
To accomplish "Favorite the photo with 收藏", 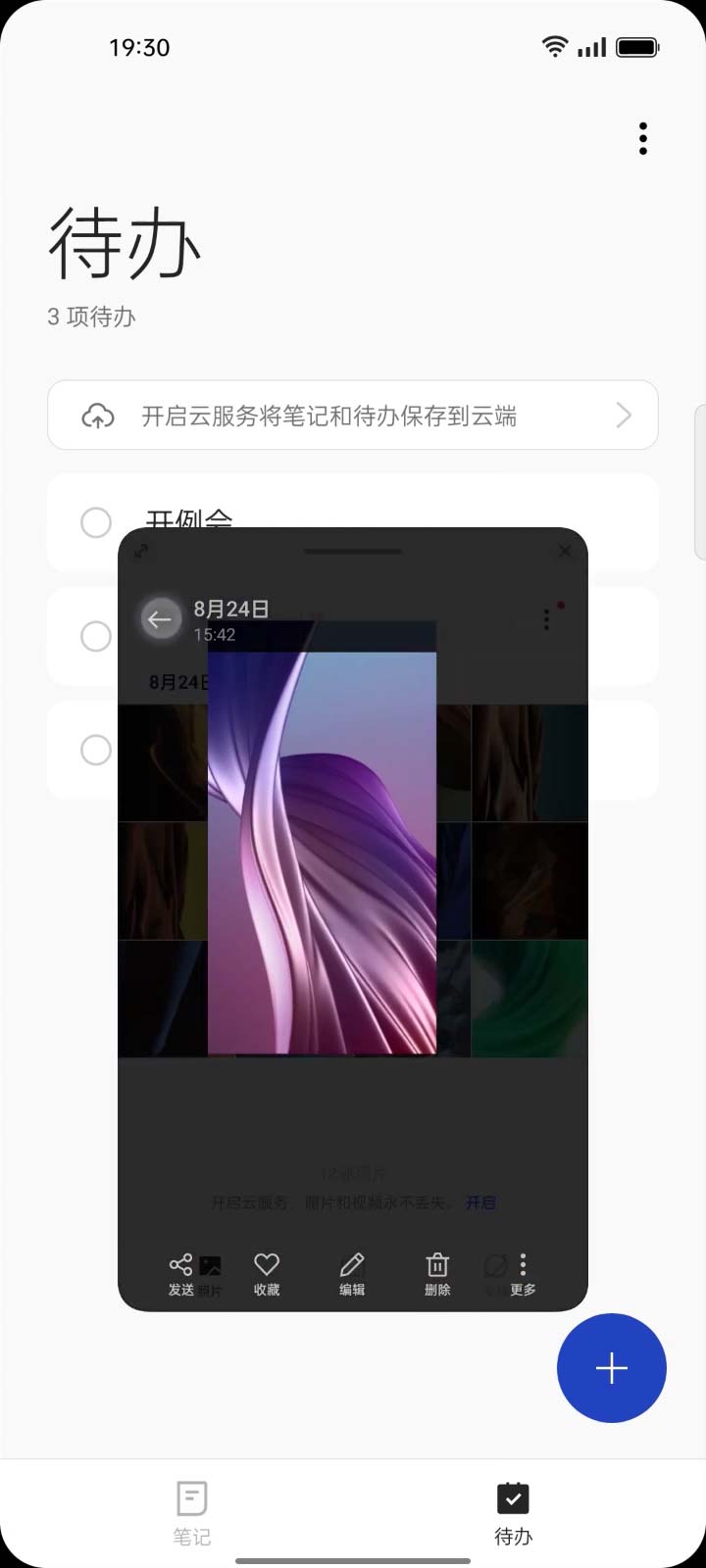I will [x=267, y=1274].
